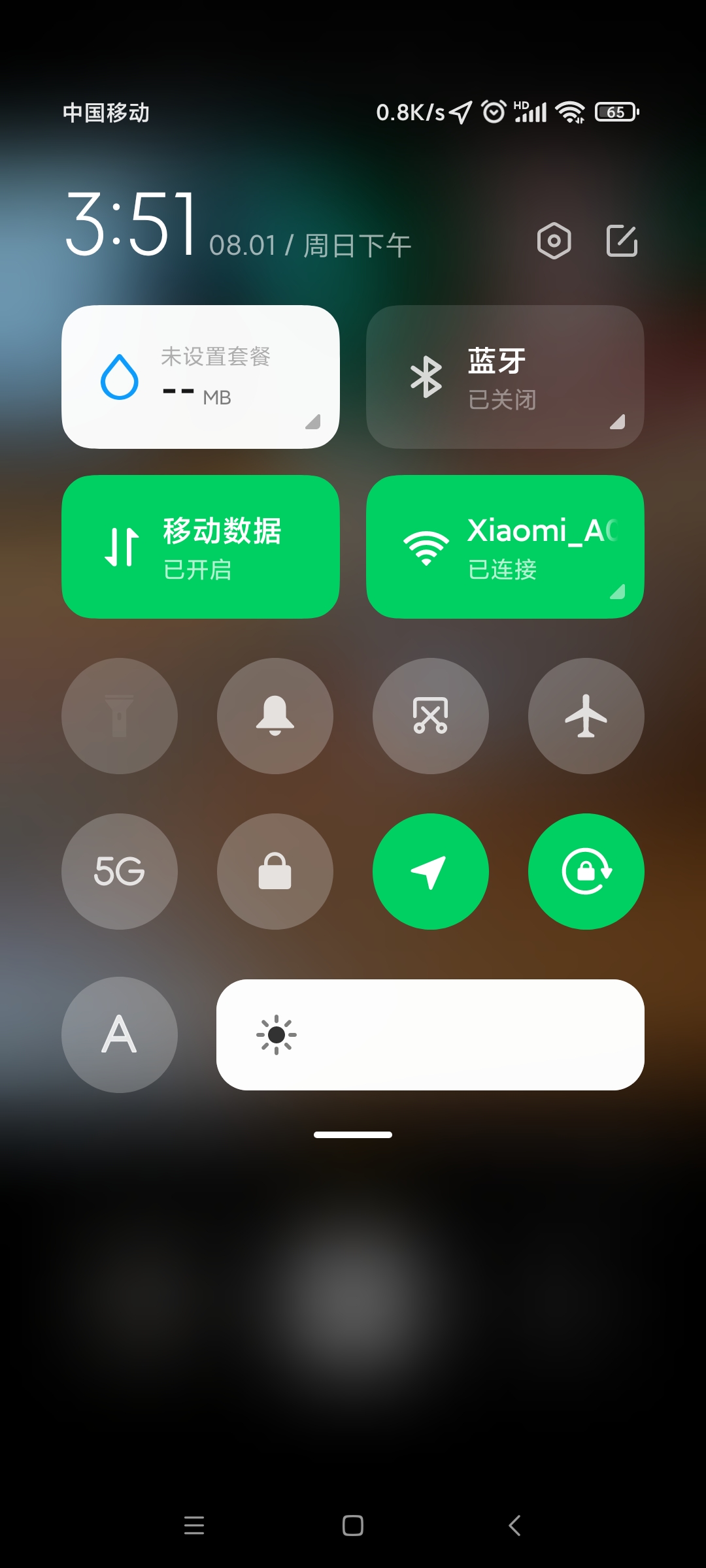
Task: Lock the screen with the padlock button
Action: (275, 872)
